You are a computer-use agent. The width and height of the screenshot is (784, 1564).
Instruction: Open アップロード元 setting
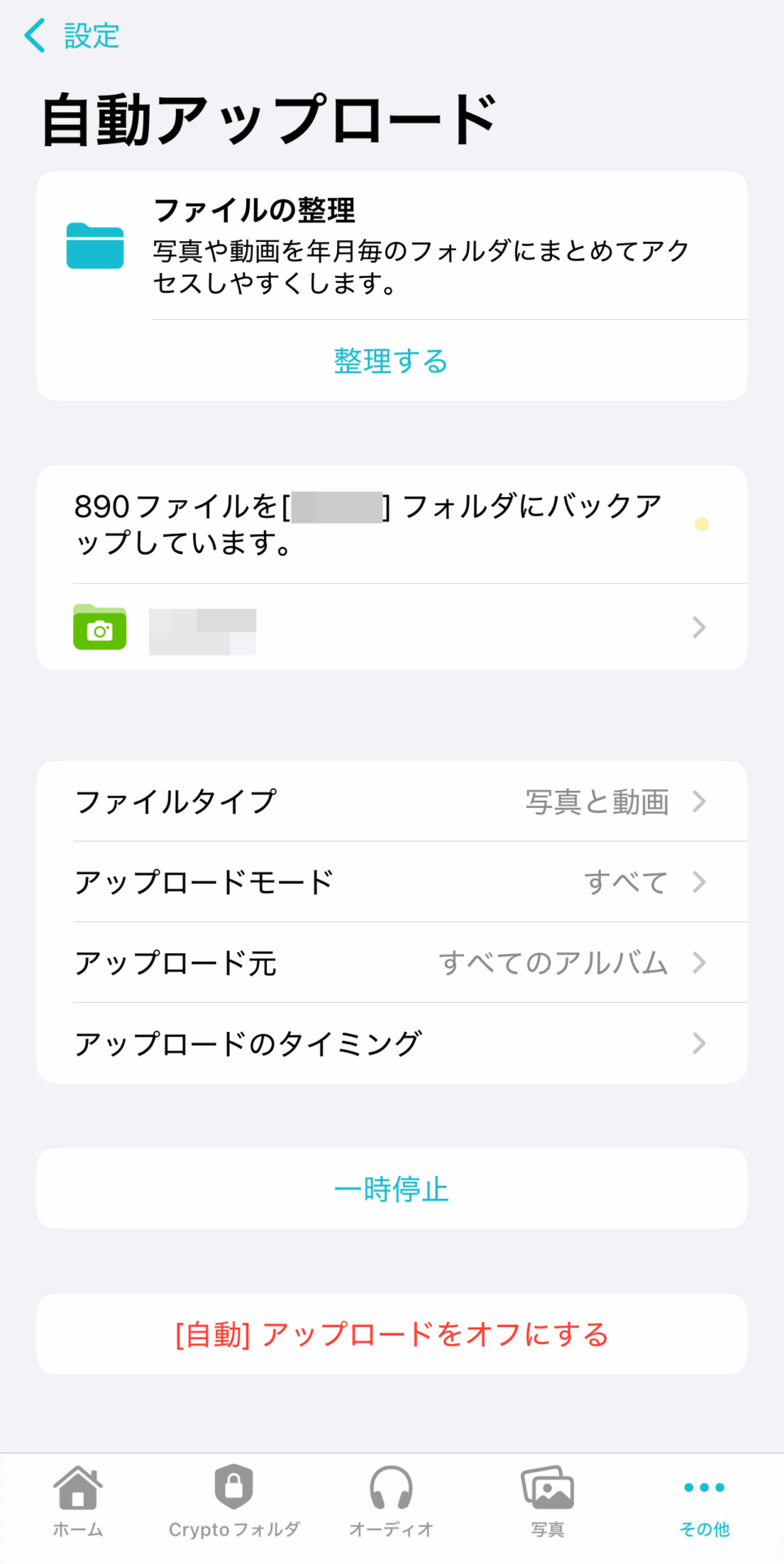(391, 963)
